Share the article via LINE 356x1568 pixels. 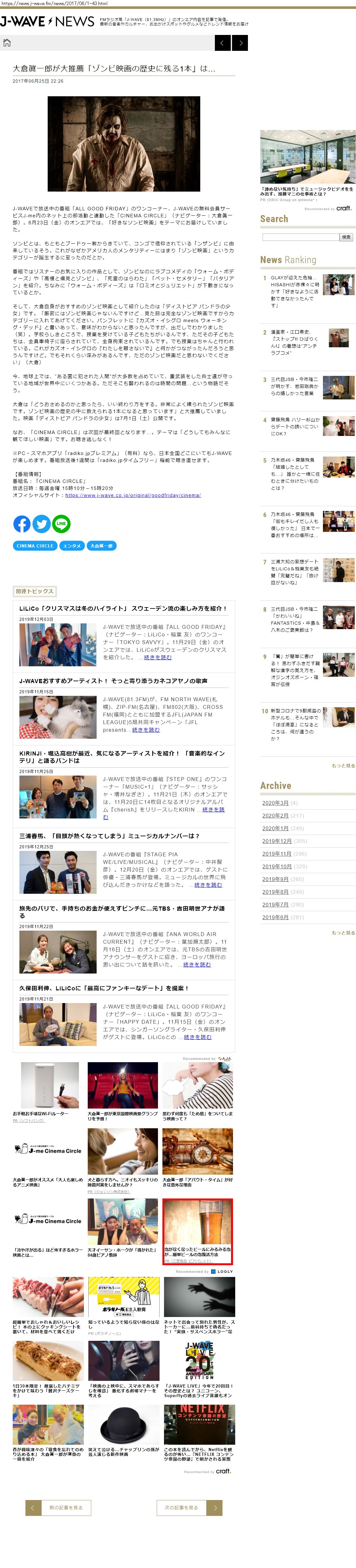tap(61, 524)
